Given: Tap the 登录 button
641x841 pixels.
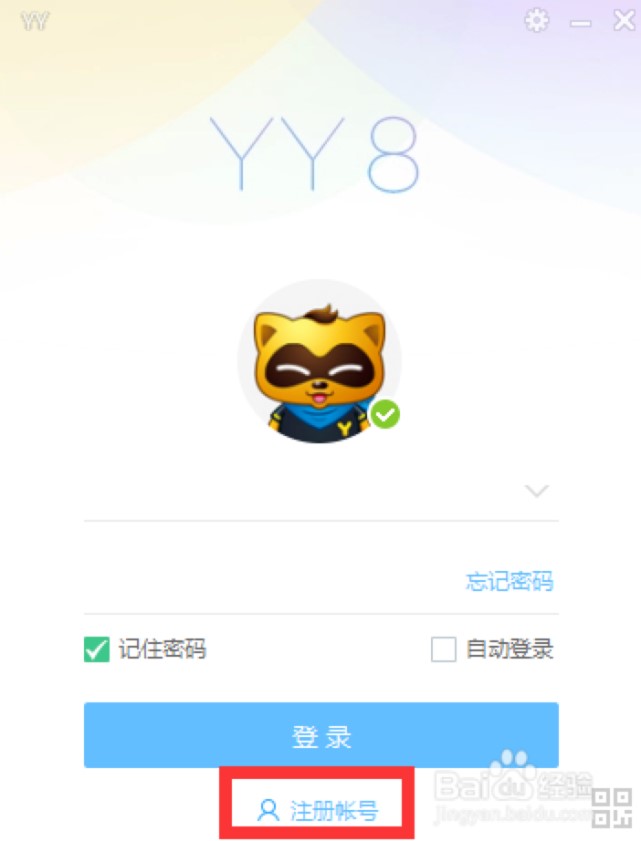Looking at the screenshot, I should [321, 736].
